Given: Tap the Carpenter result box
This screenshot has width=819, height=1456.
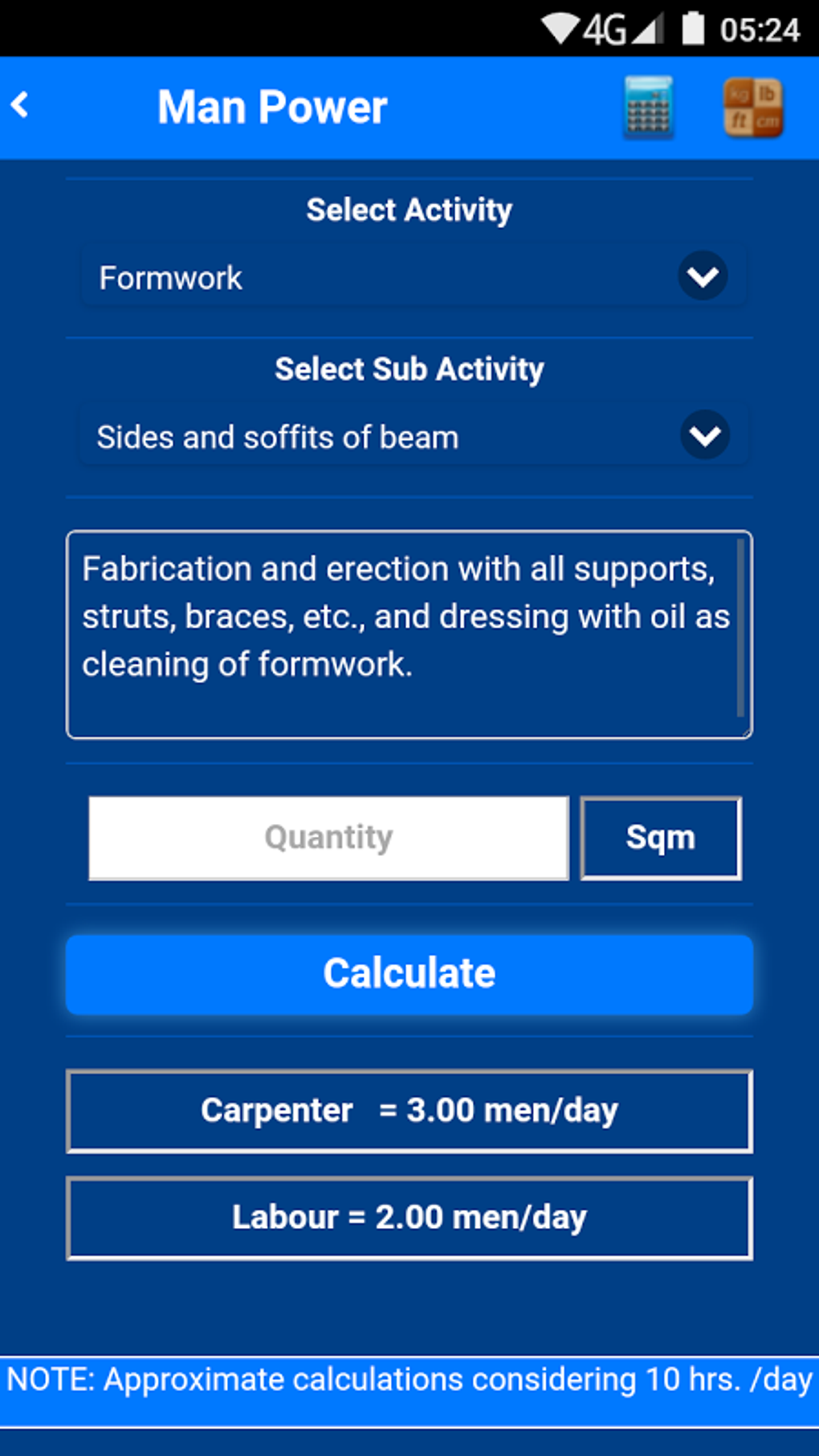Looking at the screenshot, I should tap(409, 1111).
